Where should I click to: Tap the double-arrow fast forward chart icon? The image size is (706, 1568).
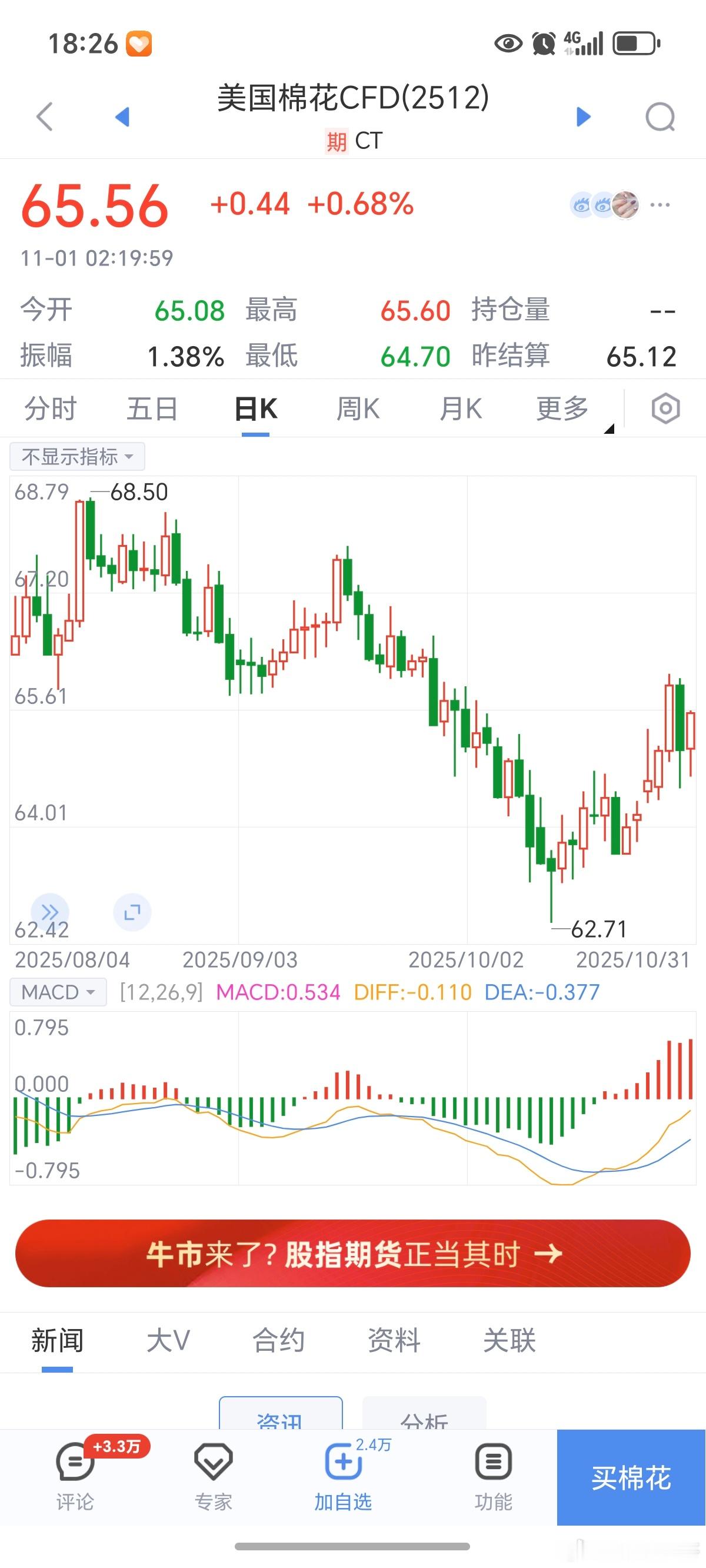51,911
